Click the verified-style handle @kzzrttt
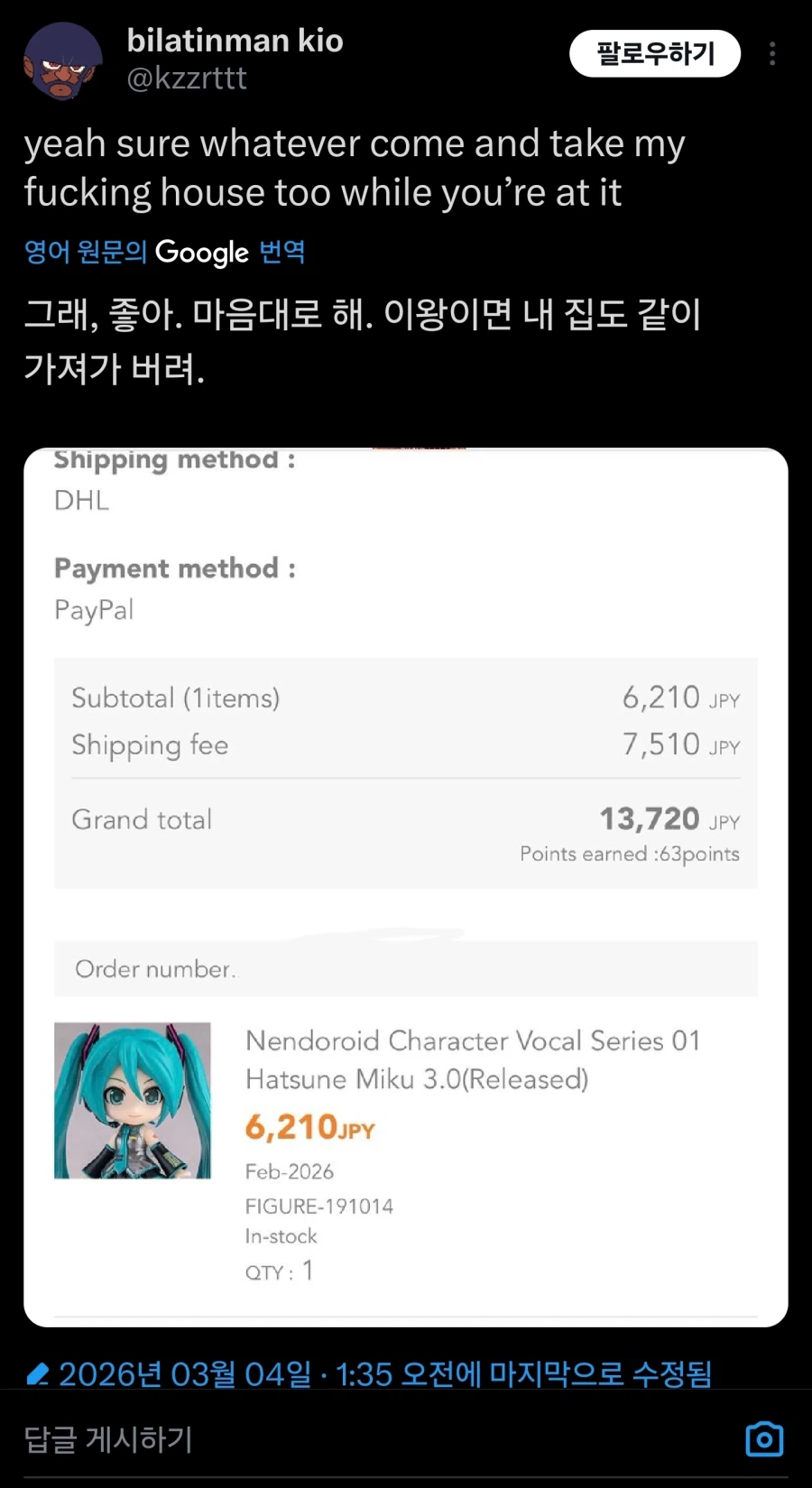Image resolution: width=812 pixels, height=1488 pixels. pos(188,79)
